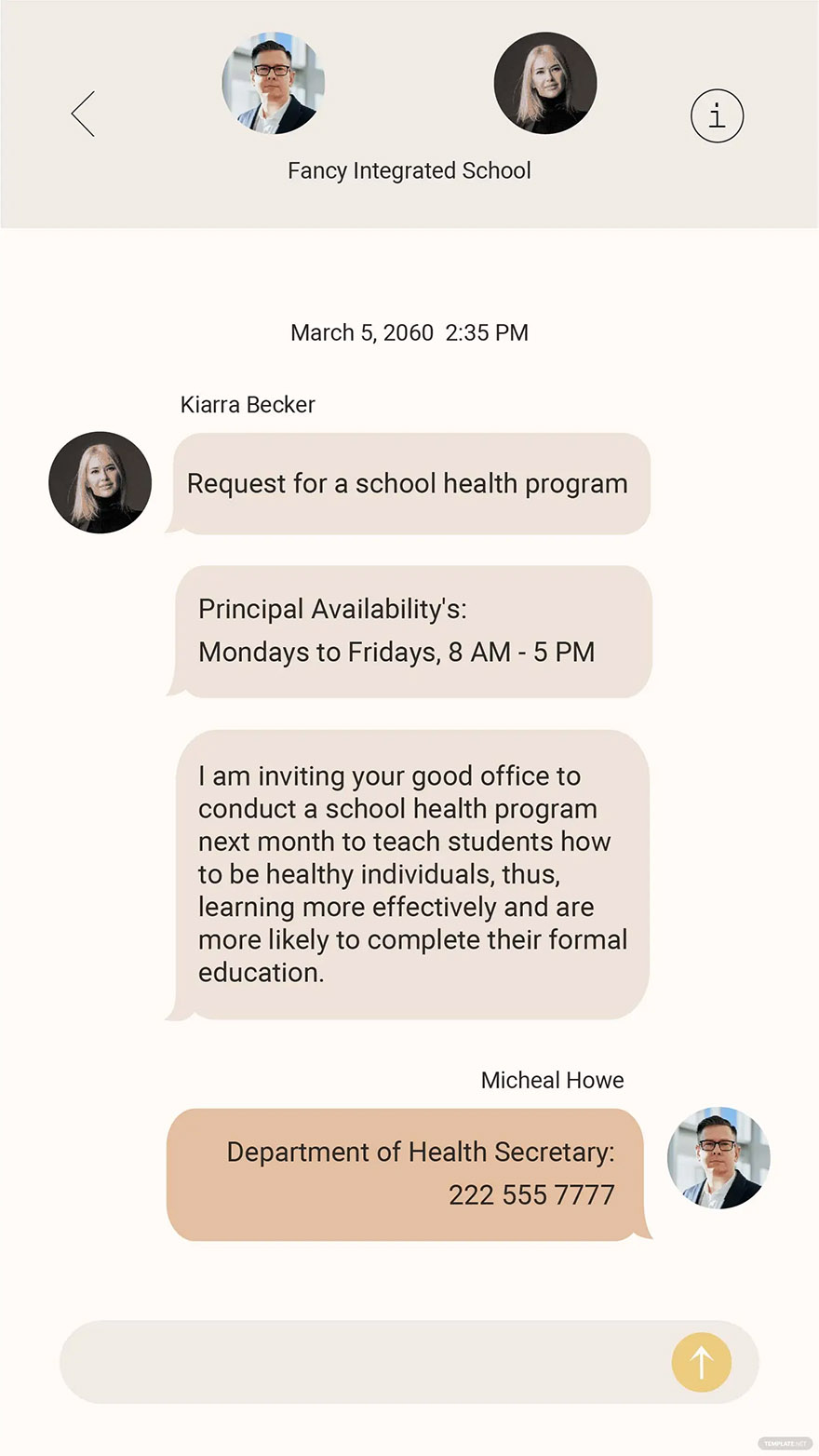Go back from the Fancy Integrated School chat
819x1456 pixels.
click(83, 115)
